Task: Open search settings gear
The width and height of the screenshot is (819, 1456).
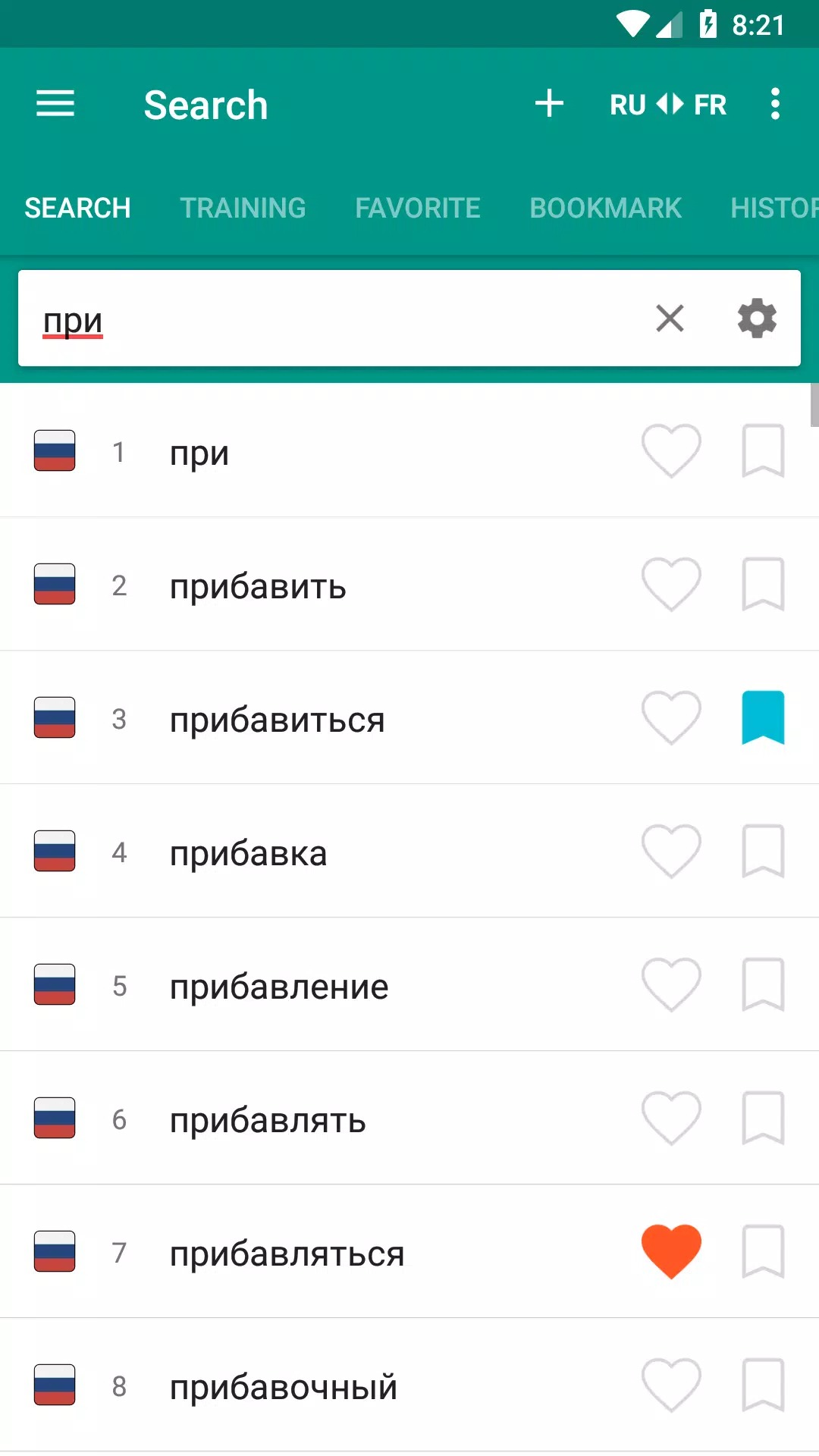Action: coord(757,318)
